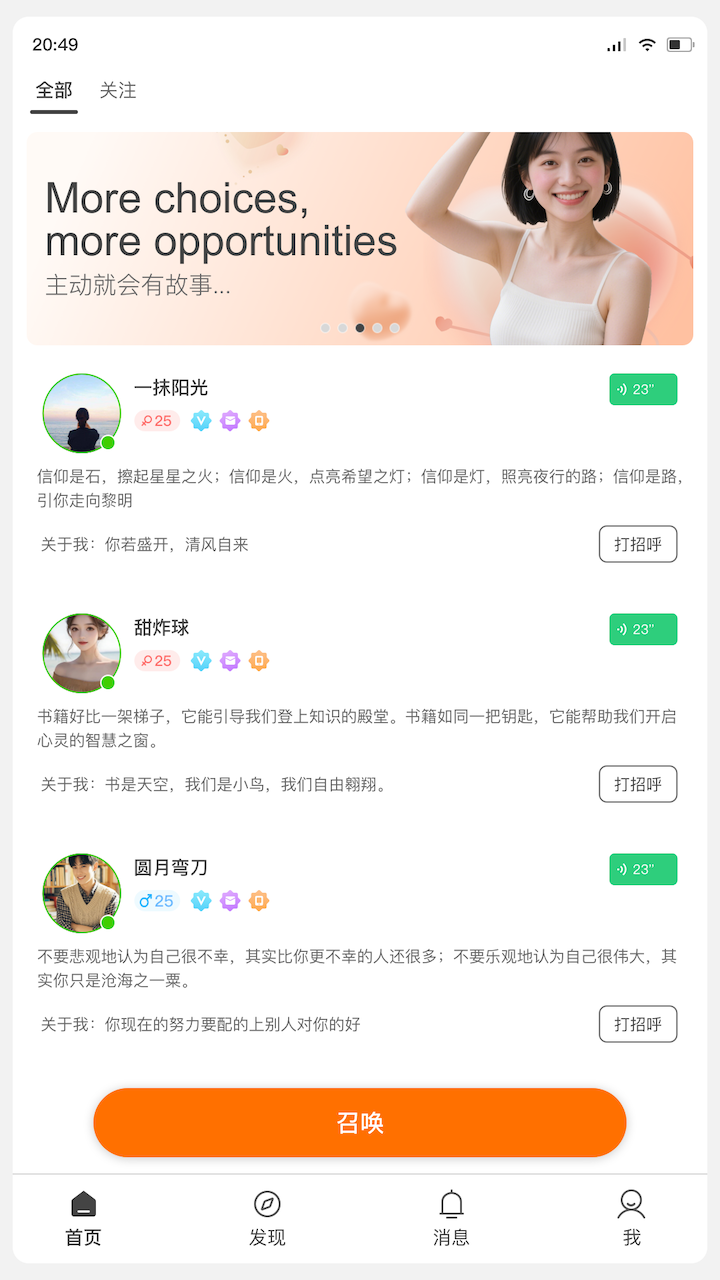This screenshot has height=1280, width=720.
Task: Tap 圆月弯刀's green voice playback button
Action: coord(643,869)
